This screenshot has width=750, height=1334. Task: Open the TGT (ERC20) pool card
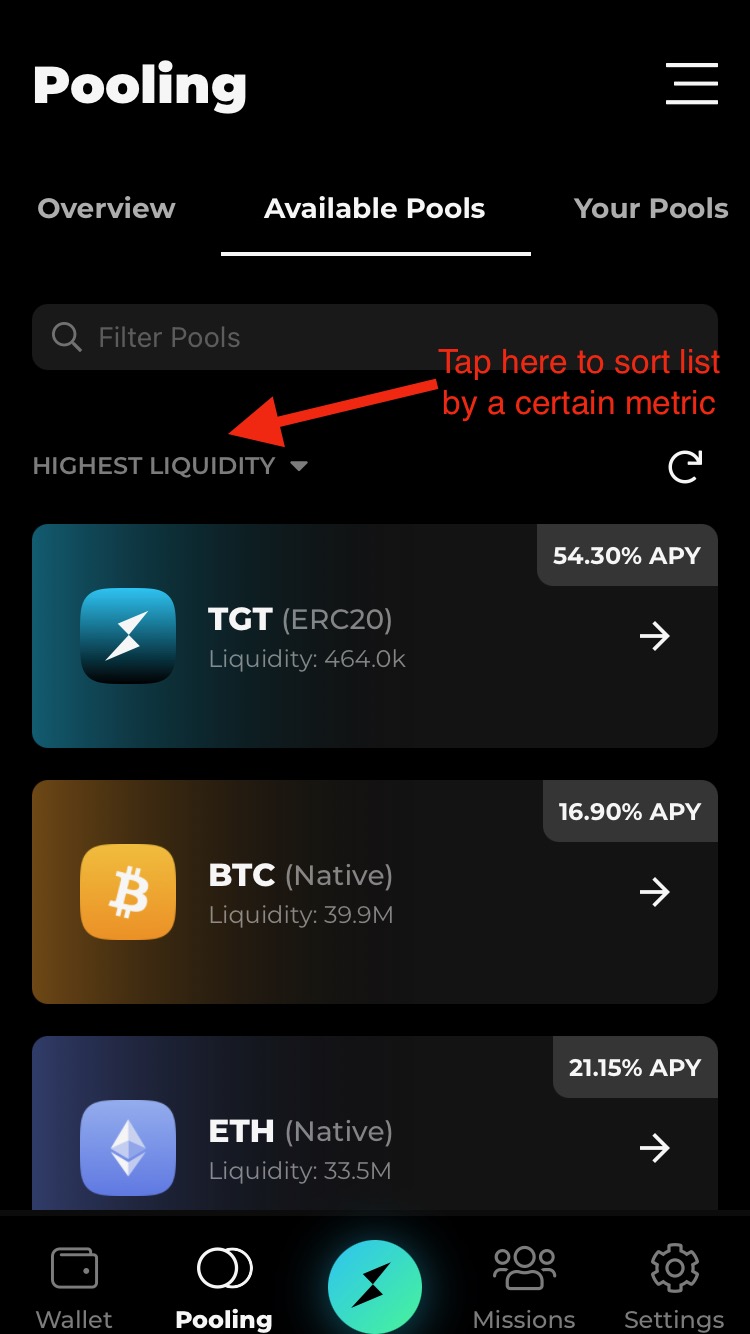coord(375,636)
